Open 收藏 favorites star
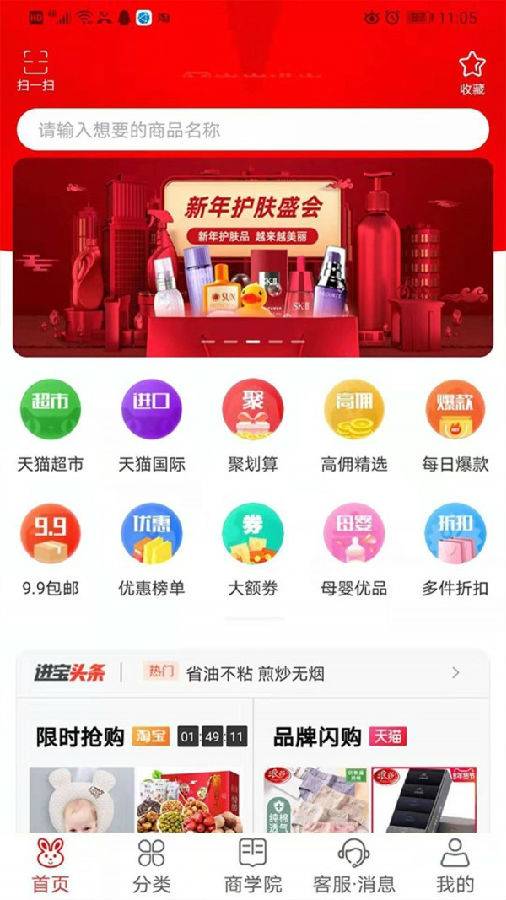This screenshot has height=900, width=506. tap(472, 73)
